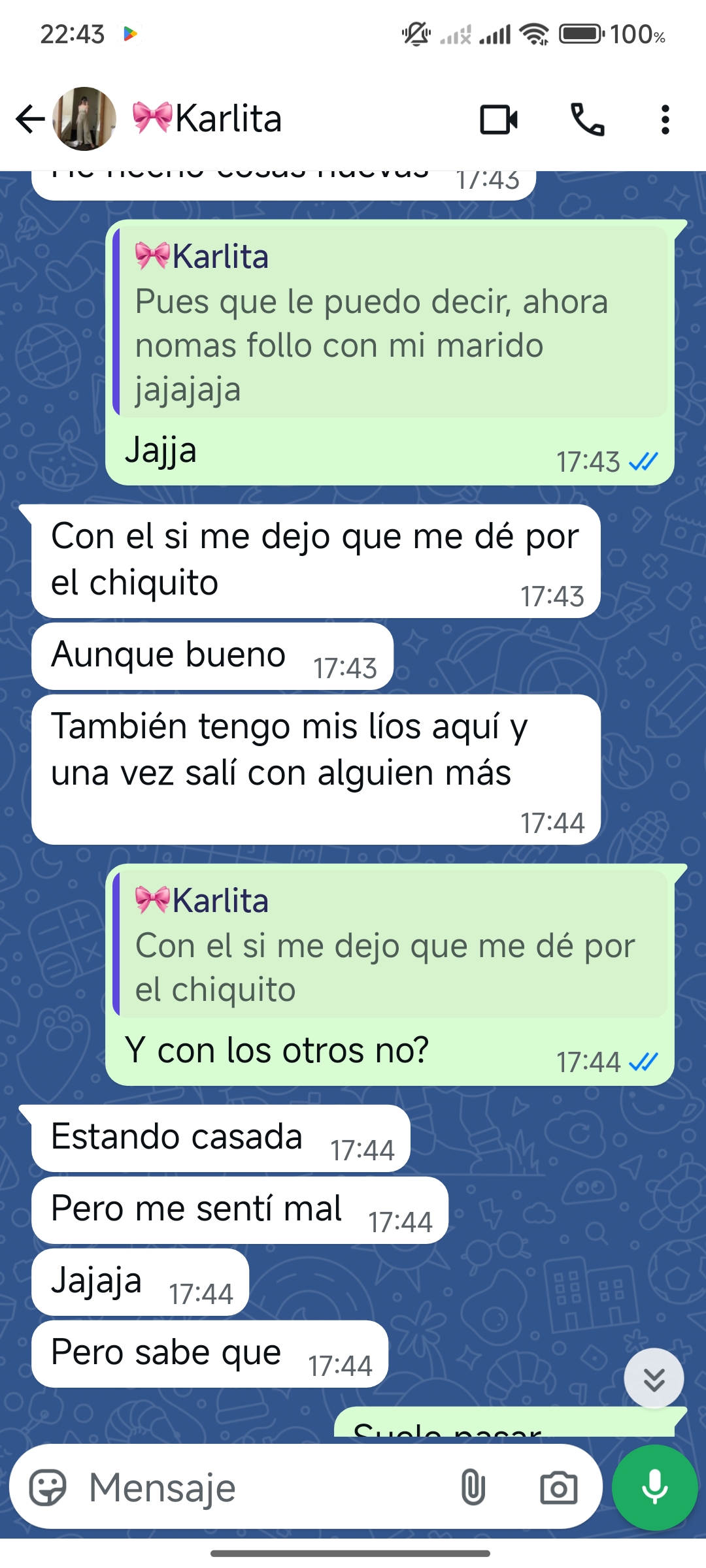
Task: Open the emoji and sticker picker
Action: 48,1488
